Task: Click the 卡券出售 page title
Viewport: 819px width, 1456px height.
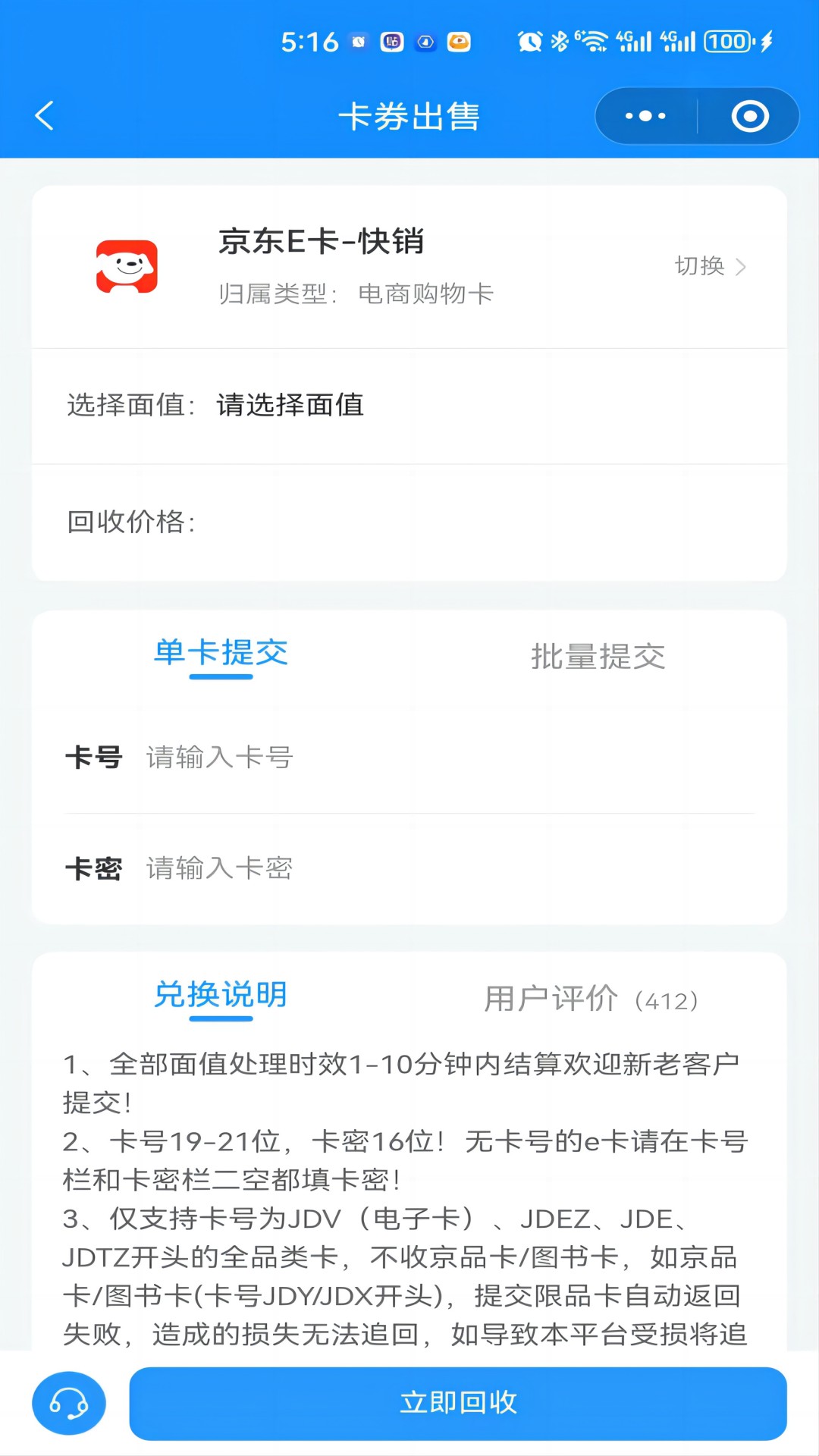Action: pyautogui.click(x=409, y=115)
